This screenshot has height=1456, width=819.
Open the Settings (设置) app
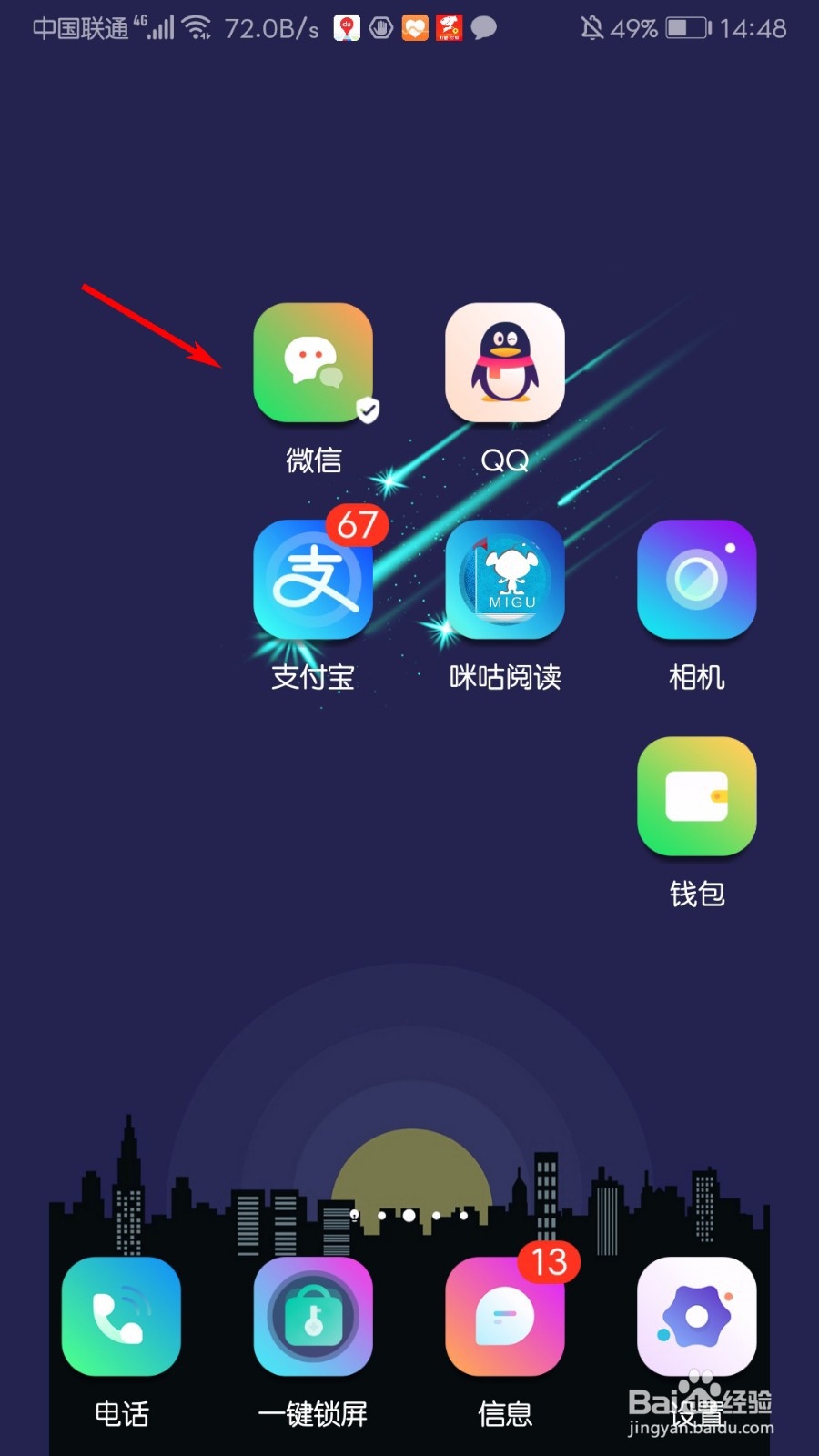coord(696,1315)
